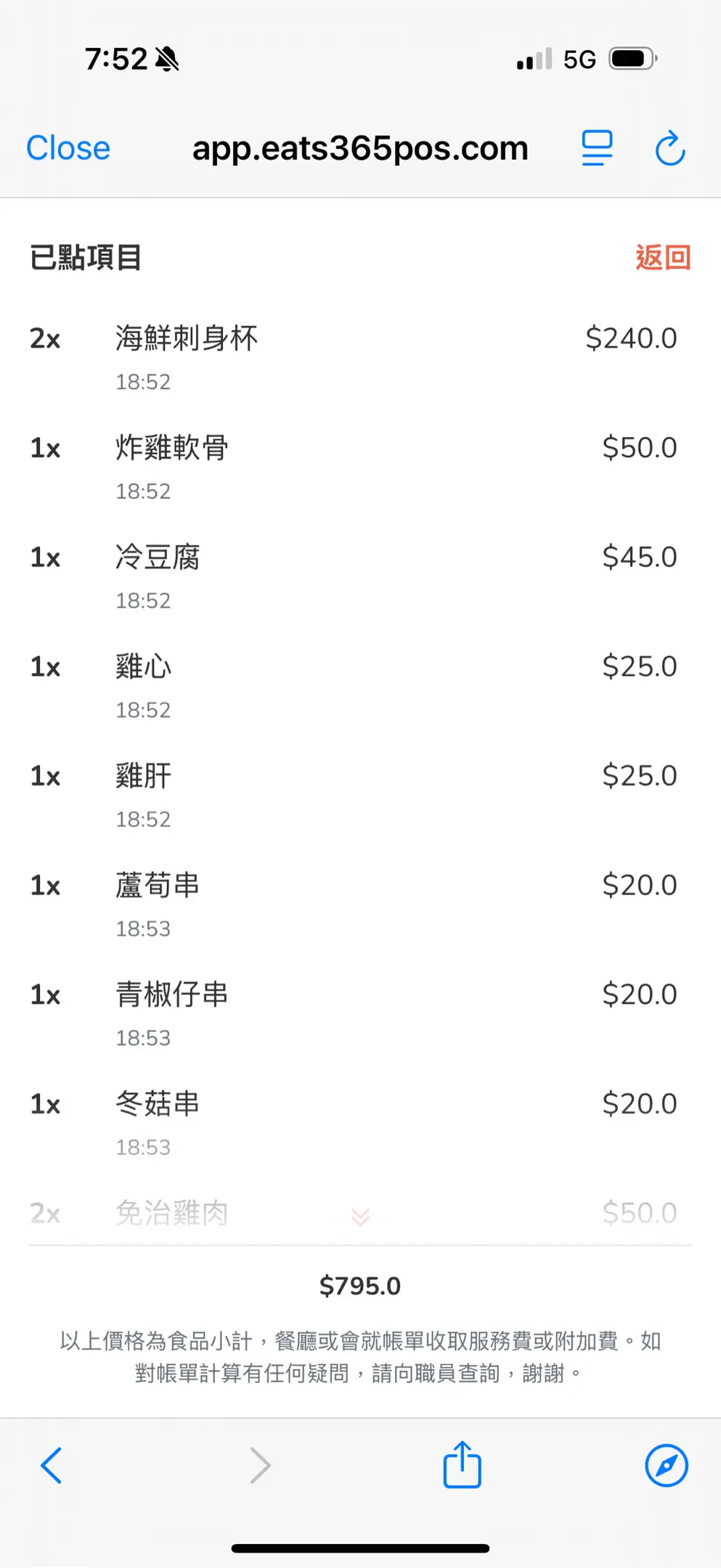The height and width of the screenshot is (1568, 721).
Task: Reload the eats365pos page
Action: point(669,148)
